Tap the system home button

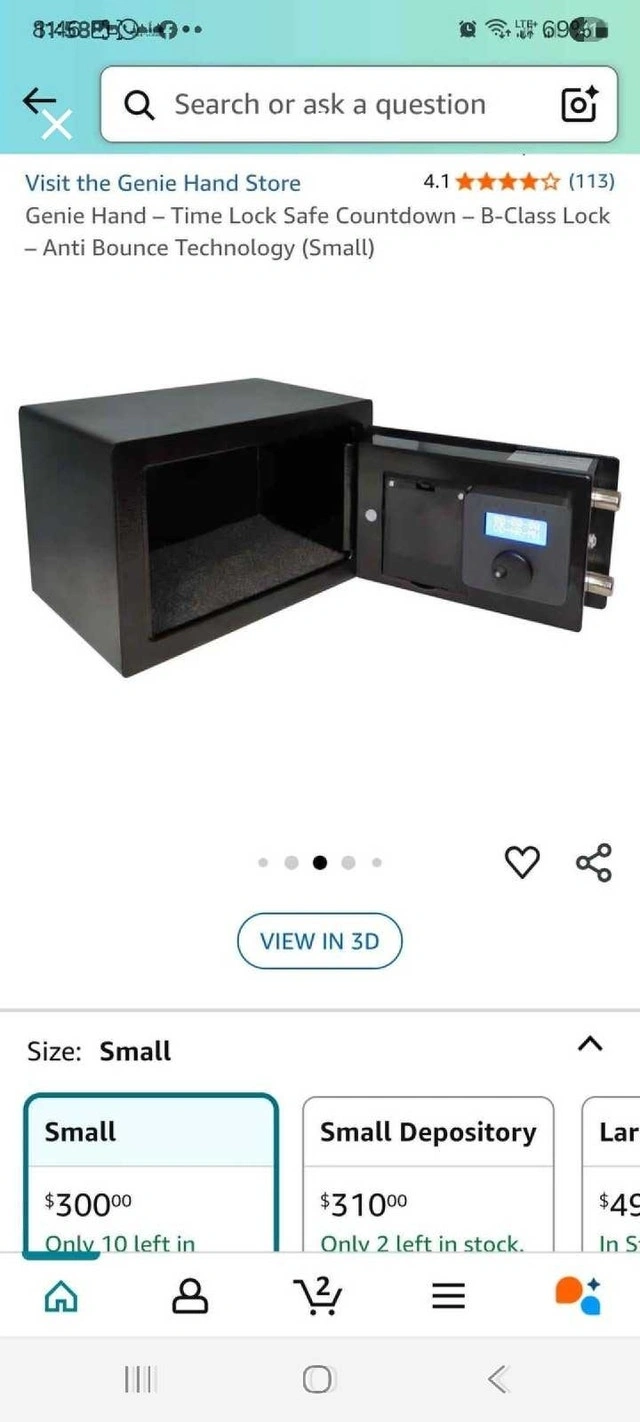pos(318,1380)
